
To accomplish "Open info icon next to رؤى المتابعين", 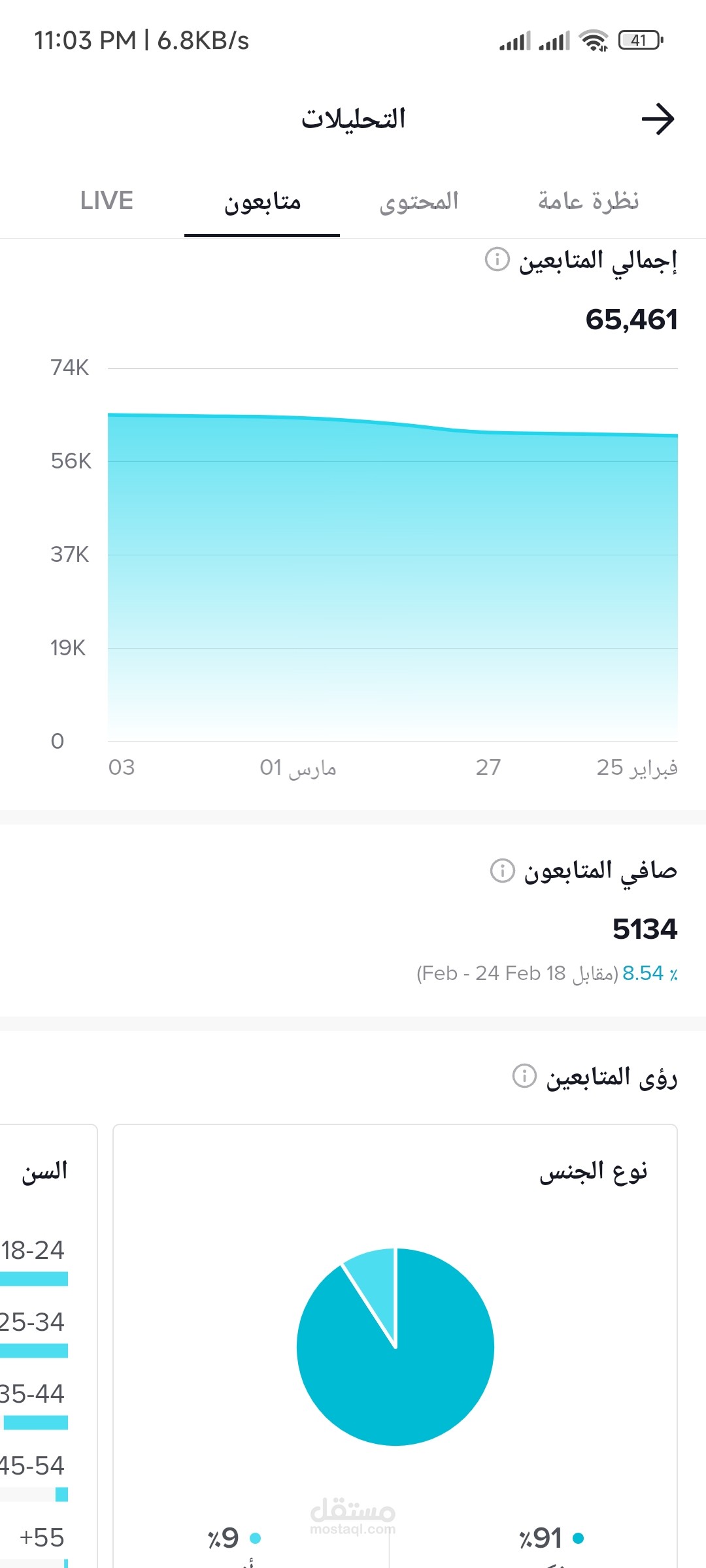I will 524,1075.
